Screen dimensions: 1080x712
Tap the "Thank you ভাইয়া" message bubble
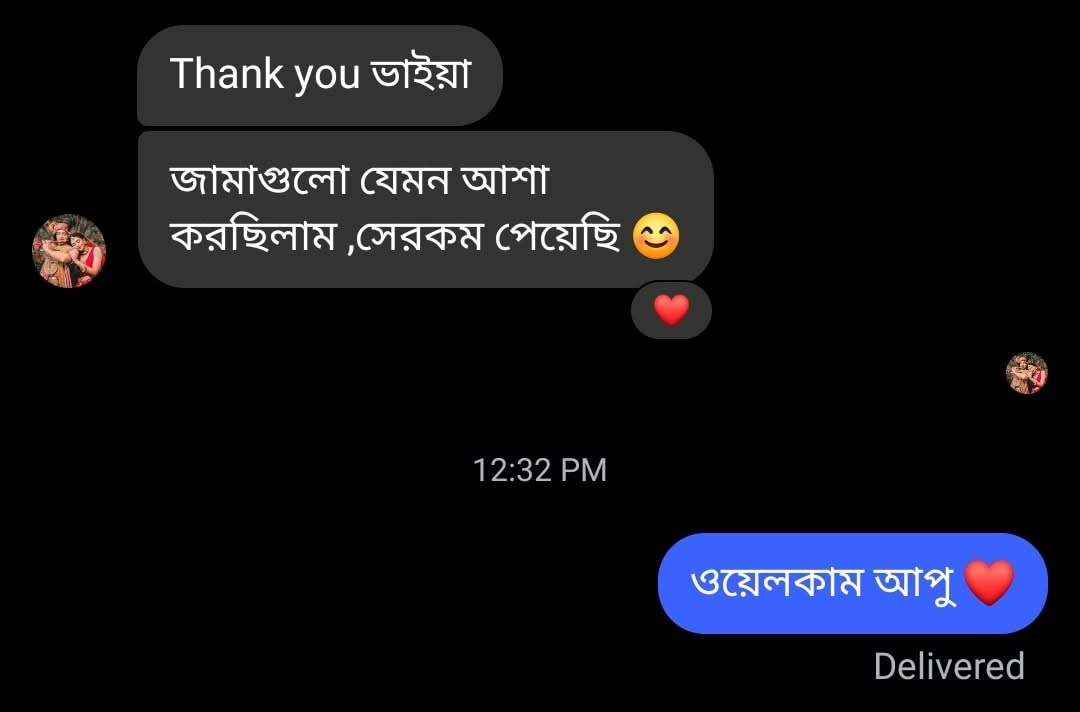319,75
